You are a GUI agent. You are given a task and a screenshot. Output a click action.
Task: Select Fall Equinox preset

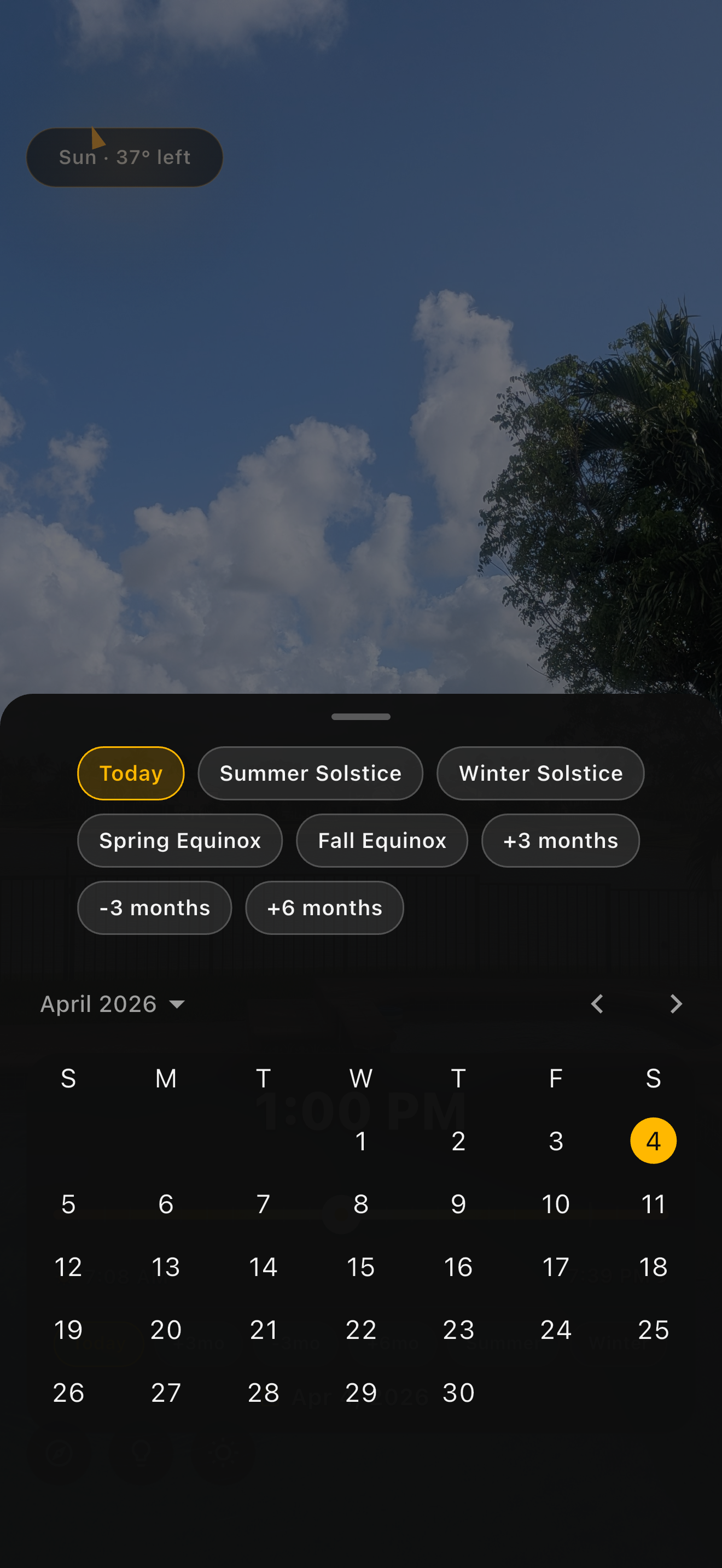coord(381,840)
